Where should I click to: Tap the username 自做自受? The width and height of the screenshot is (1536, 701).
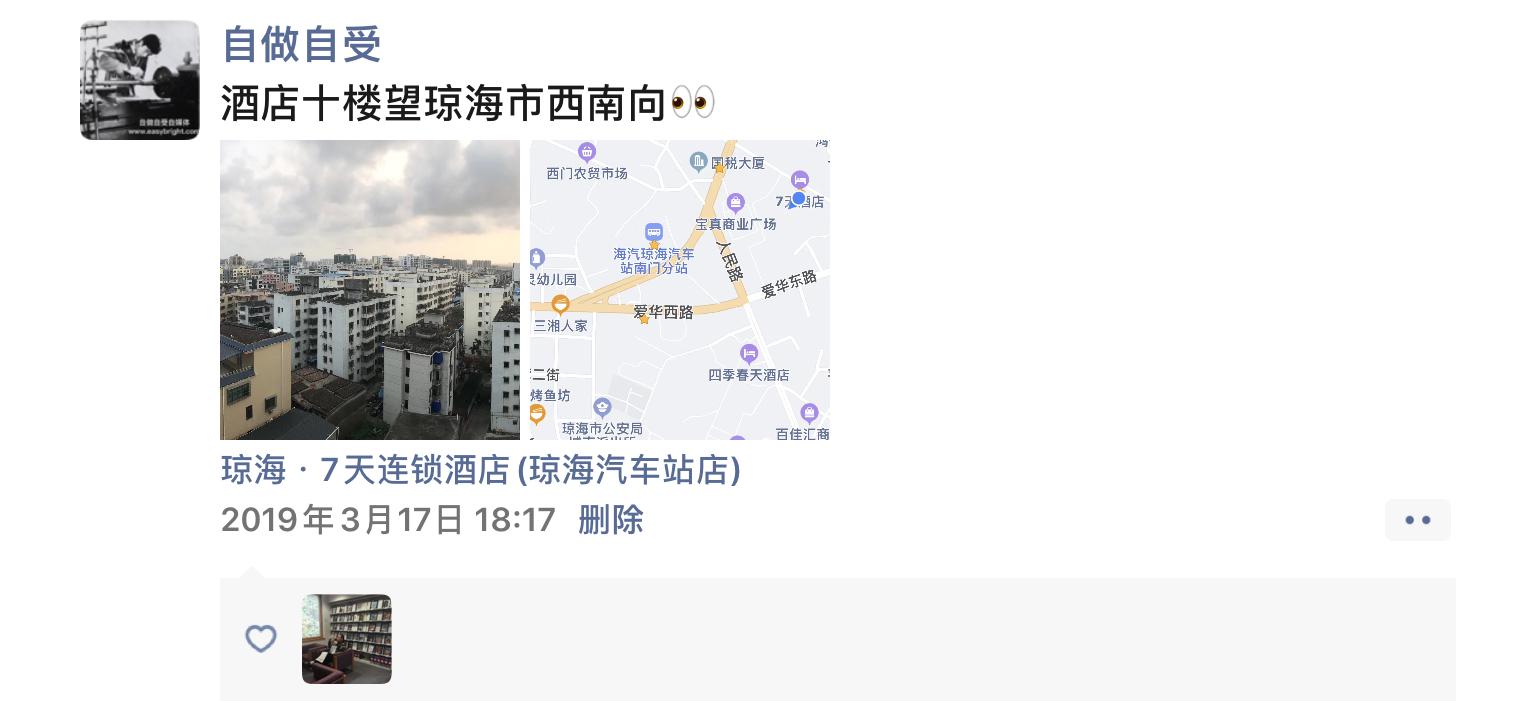[301, 44]
